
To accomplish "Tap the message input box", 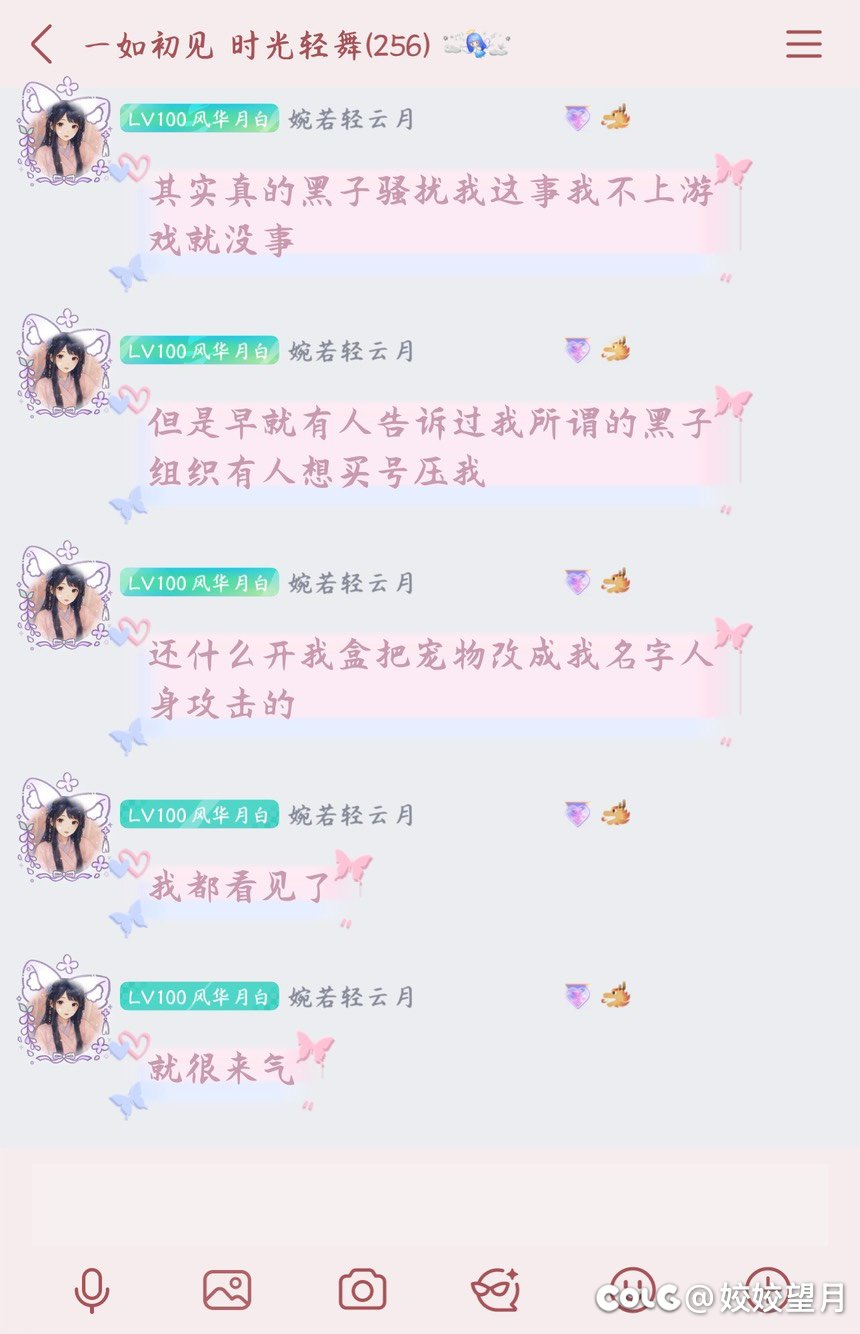I will (x=430, y=1204).
